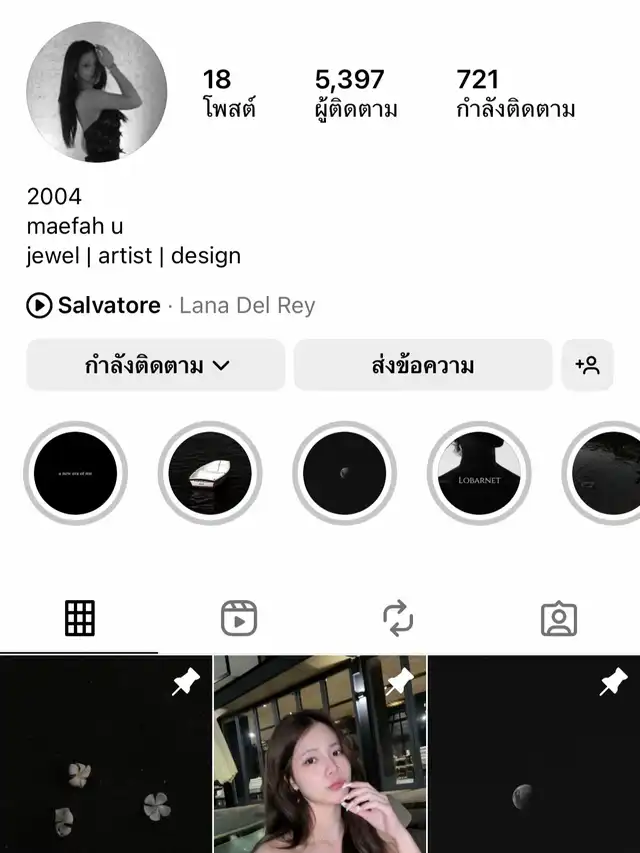This screenshot has height=853, width=640.
Task: Switch to the Reels tab
Action: coord(239,619)
